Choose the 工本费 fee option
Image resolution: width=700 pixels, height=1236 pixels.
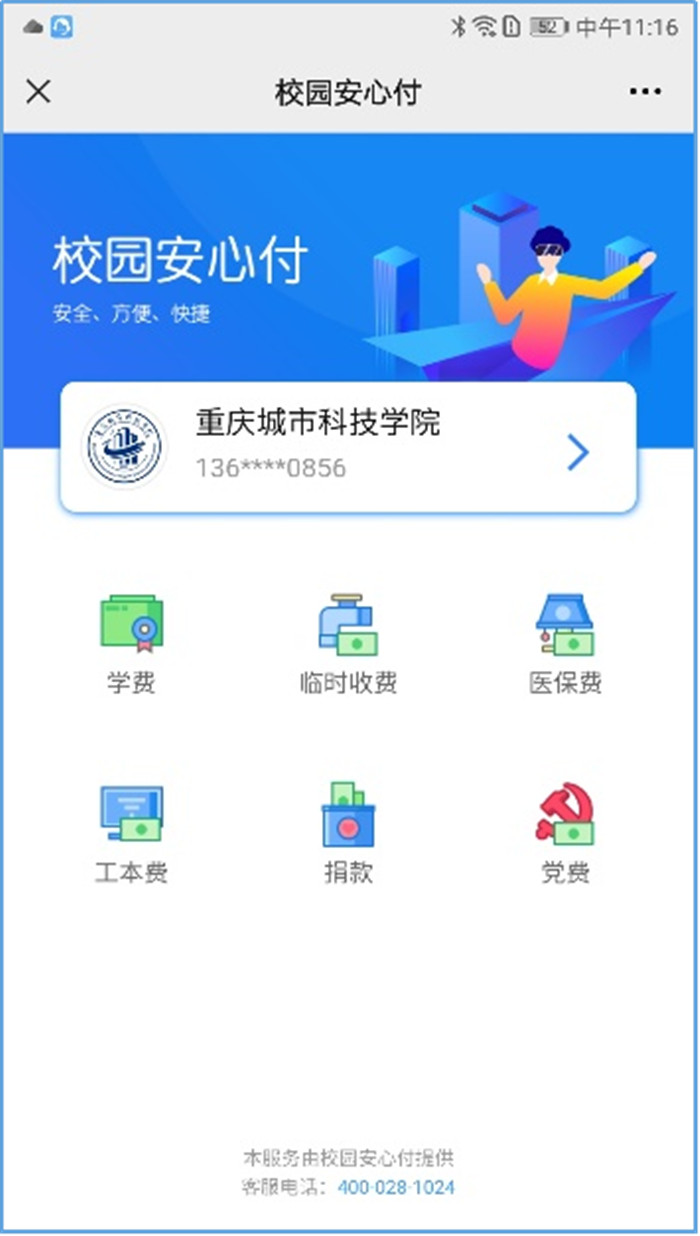point(131,832)
